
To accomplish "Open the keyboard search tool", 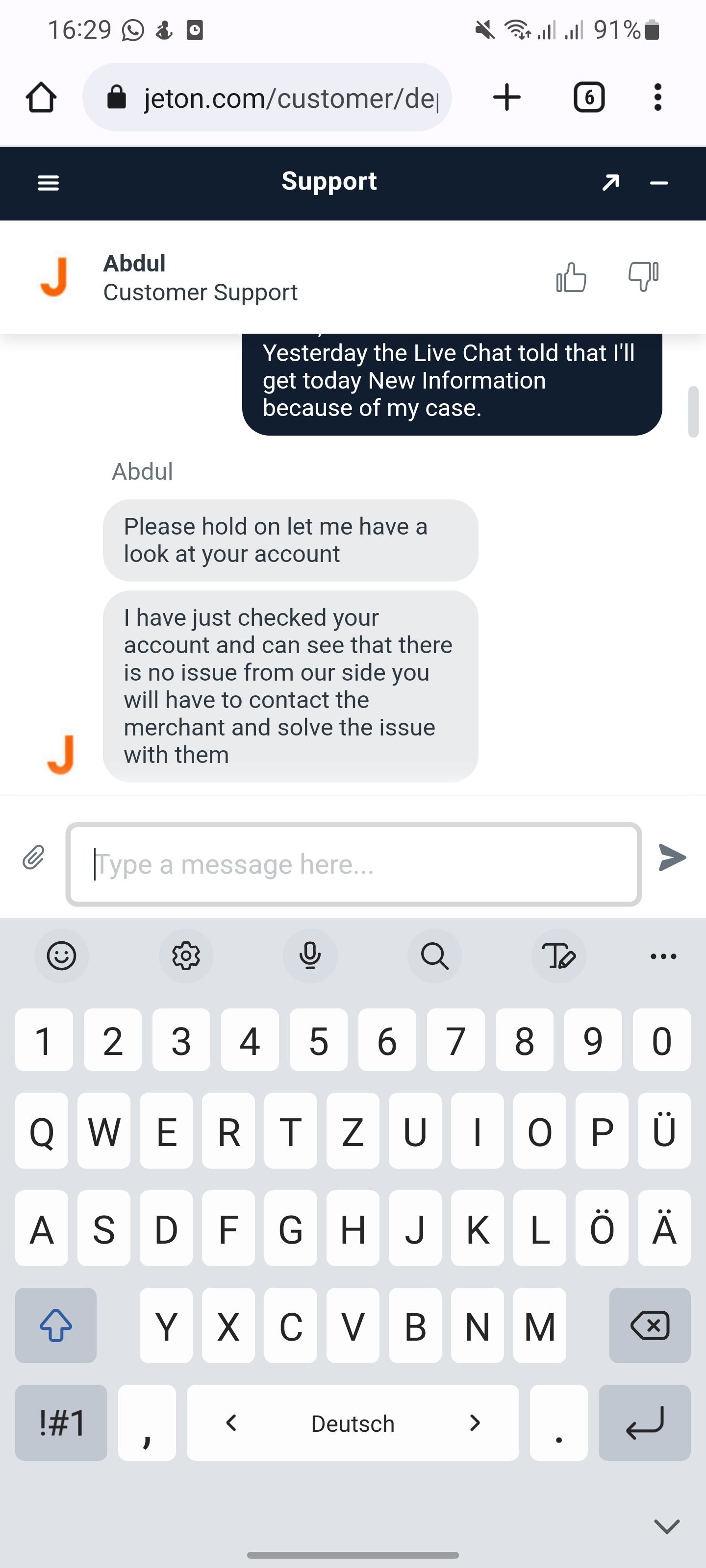I will click(434, 955).
